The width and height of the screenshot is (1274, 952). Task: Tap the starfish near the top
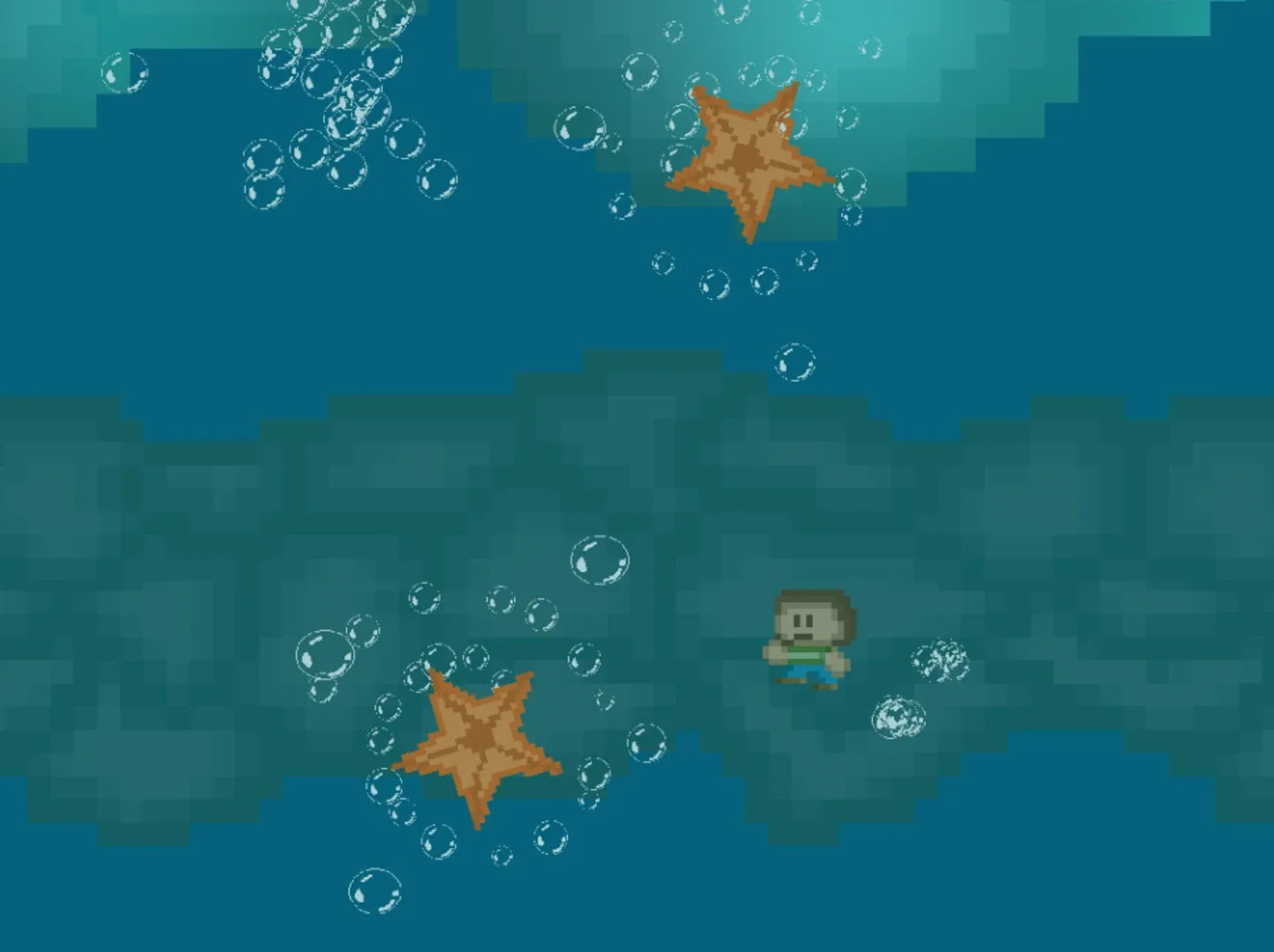[748, 160]
